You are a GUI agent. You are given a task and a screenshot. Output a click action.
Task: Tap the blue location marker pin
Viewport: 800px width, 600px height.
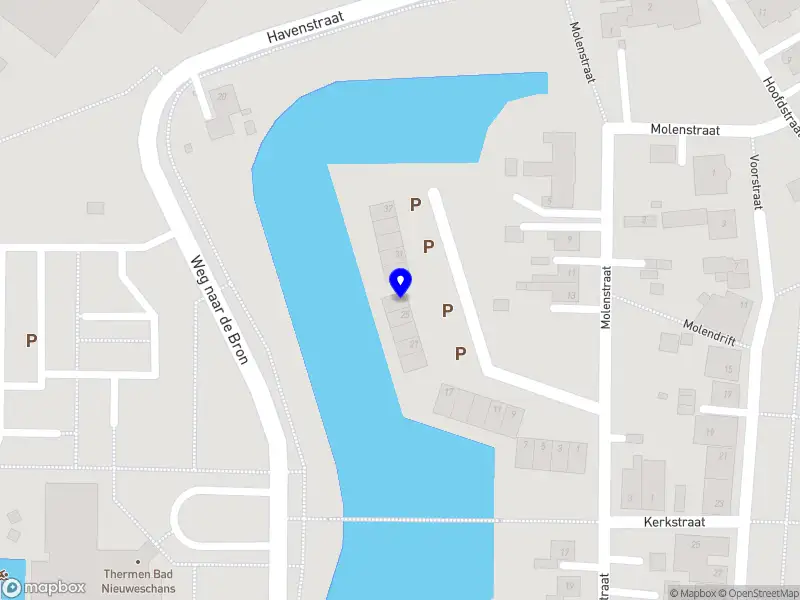click(x=400, y=282)
